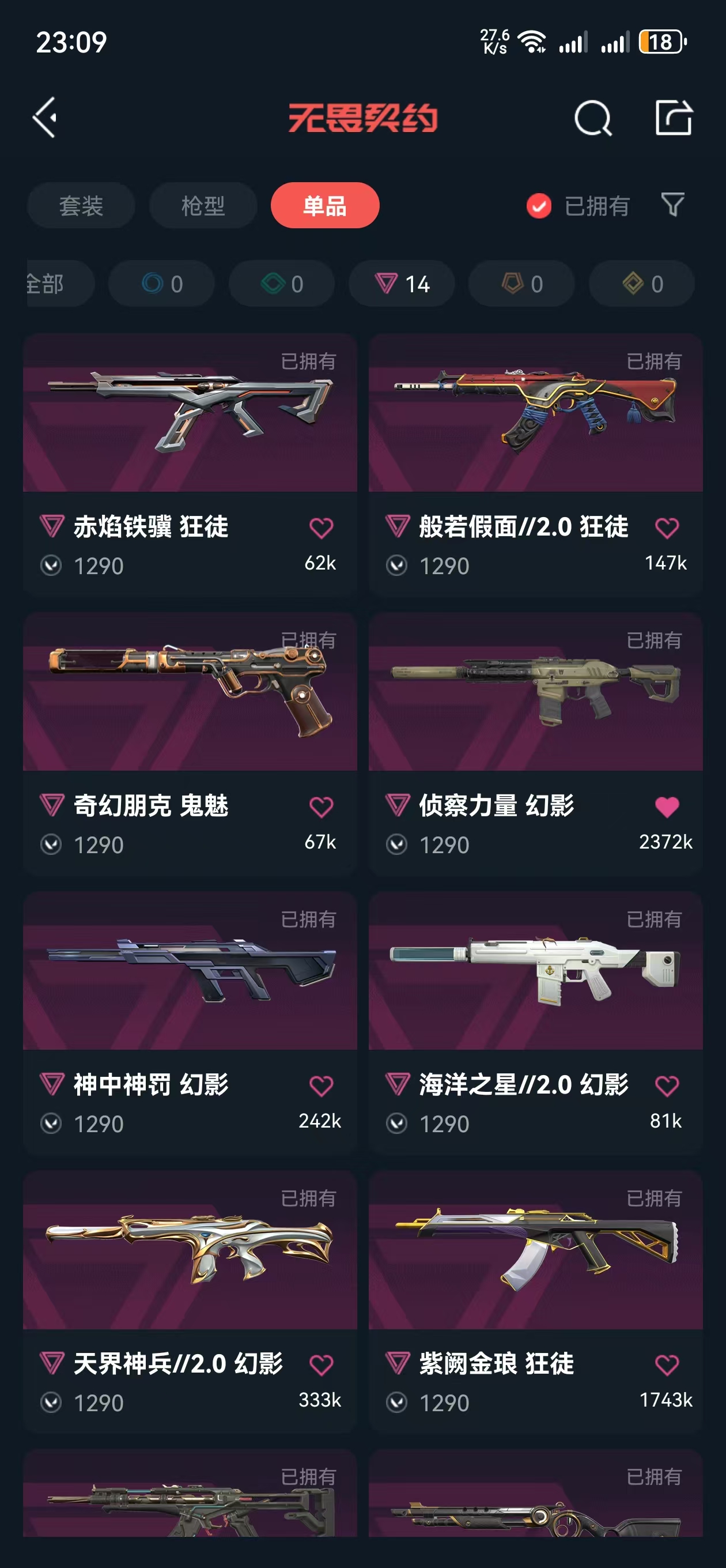Open the funnel filter options

point(672,205)
